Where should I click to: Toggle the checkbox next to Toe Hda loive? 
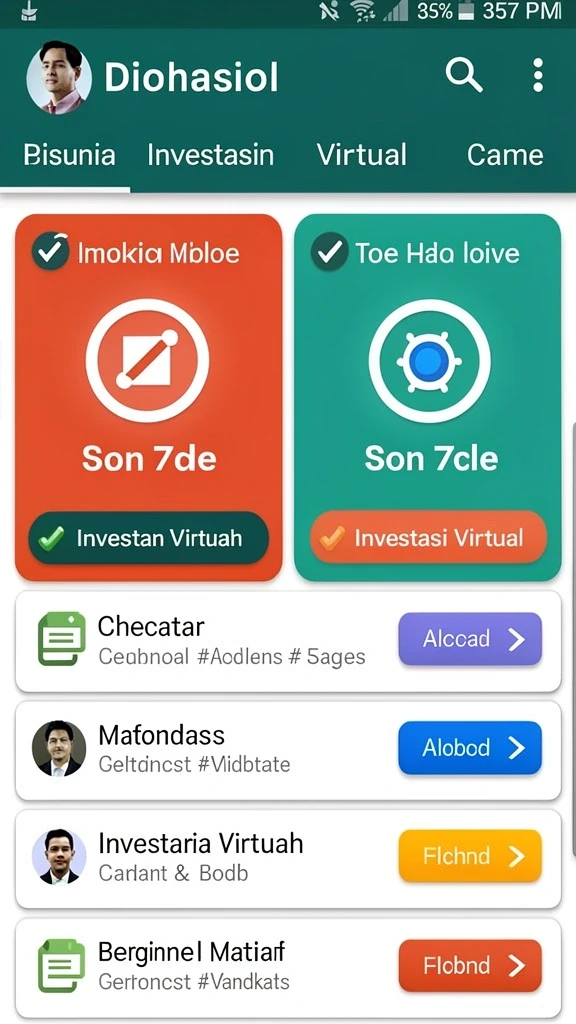click(330, 251)
